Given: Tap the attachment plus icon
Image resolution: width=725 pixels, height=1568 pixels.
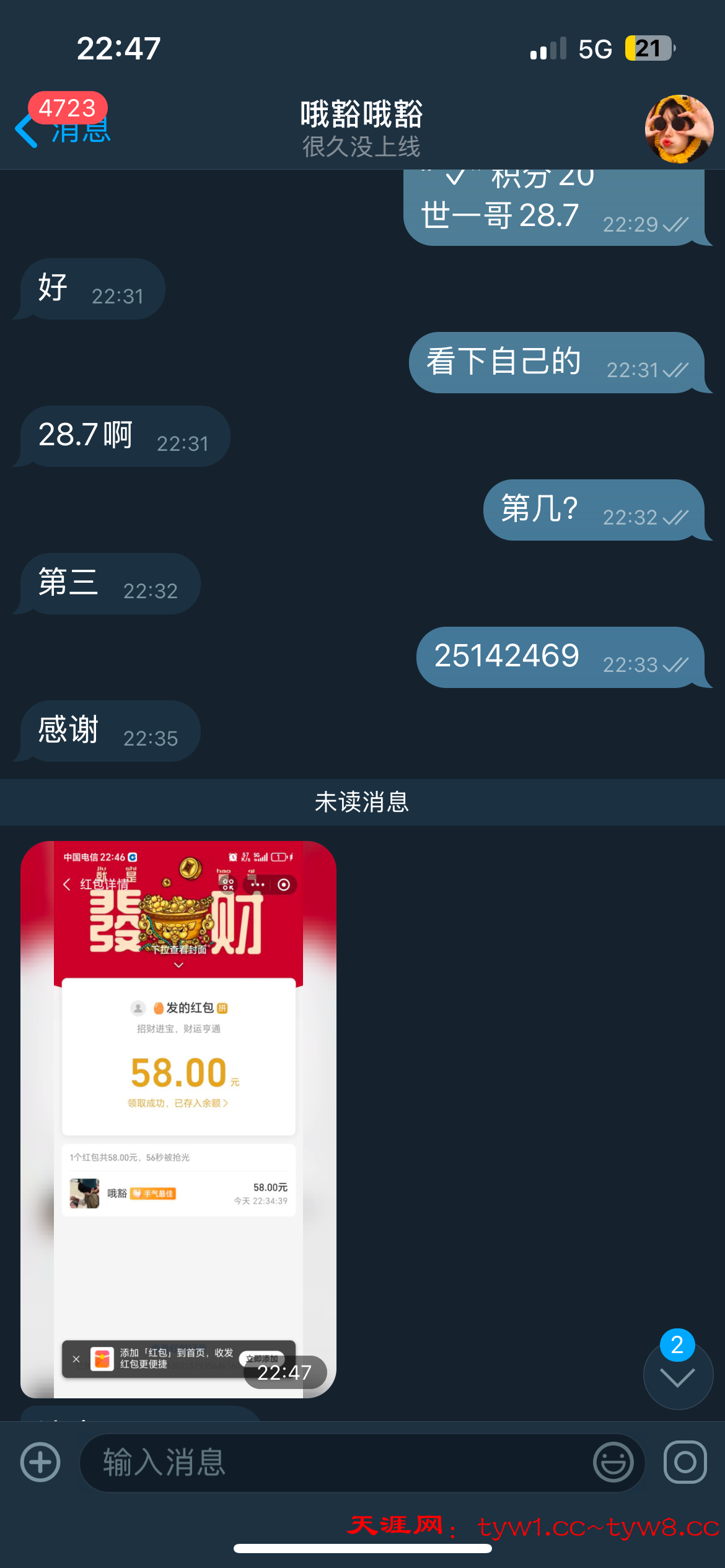Looking at the screenshot, I should 40,1462.
